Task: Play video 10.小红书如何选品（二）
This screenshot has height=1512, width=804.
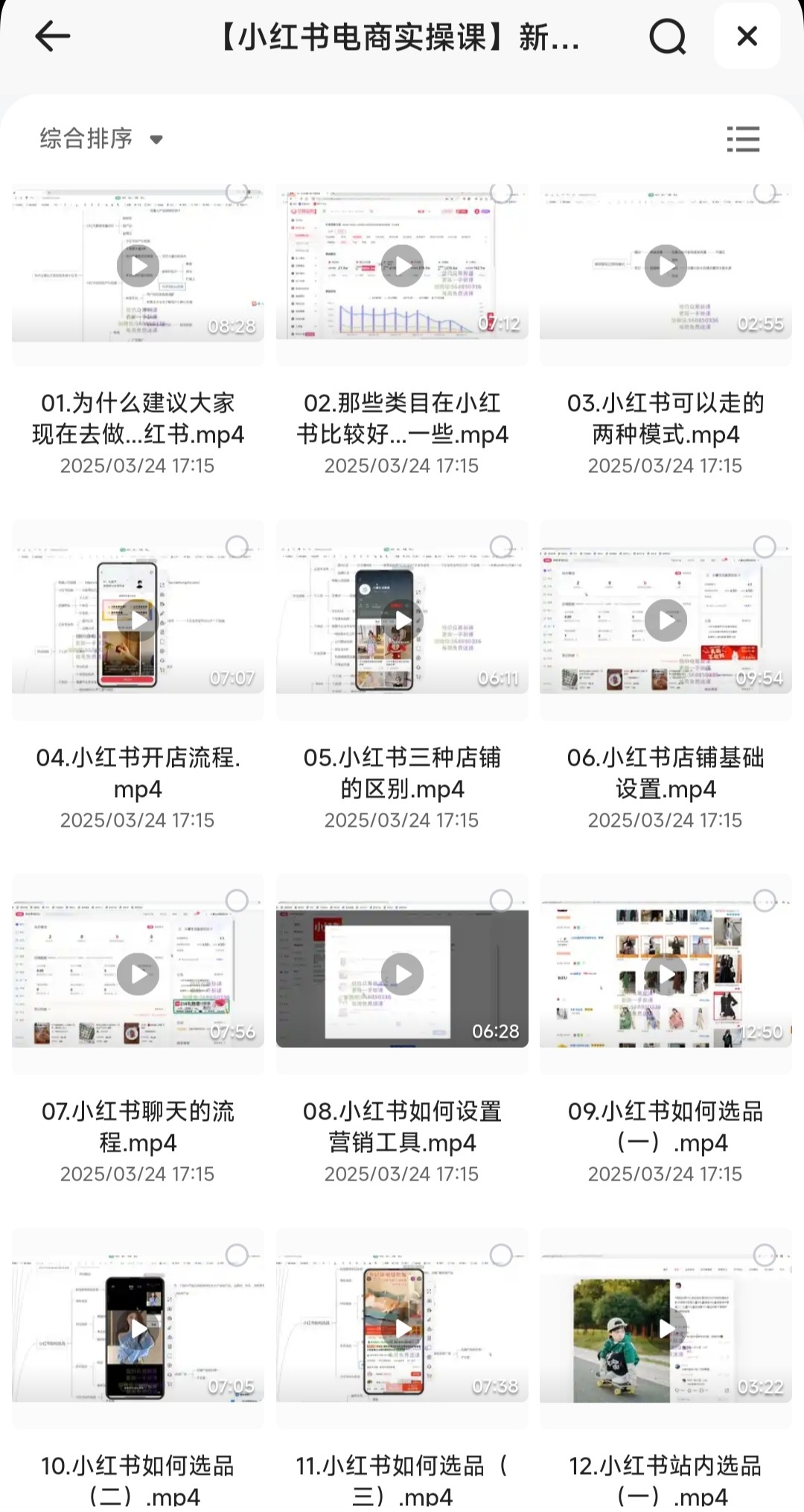Action: 138,1328
